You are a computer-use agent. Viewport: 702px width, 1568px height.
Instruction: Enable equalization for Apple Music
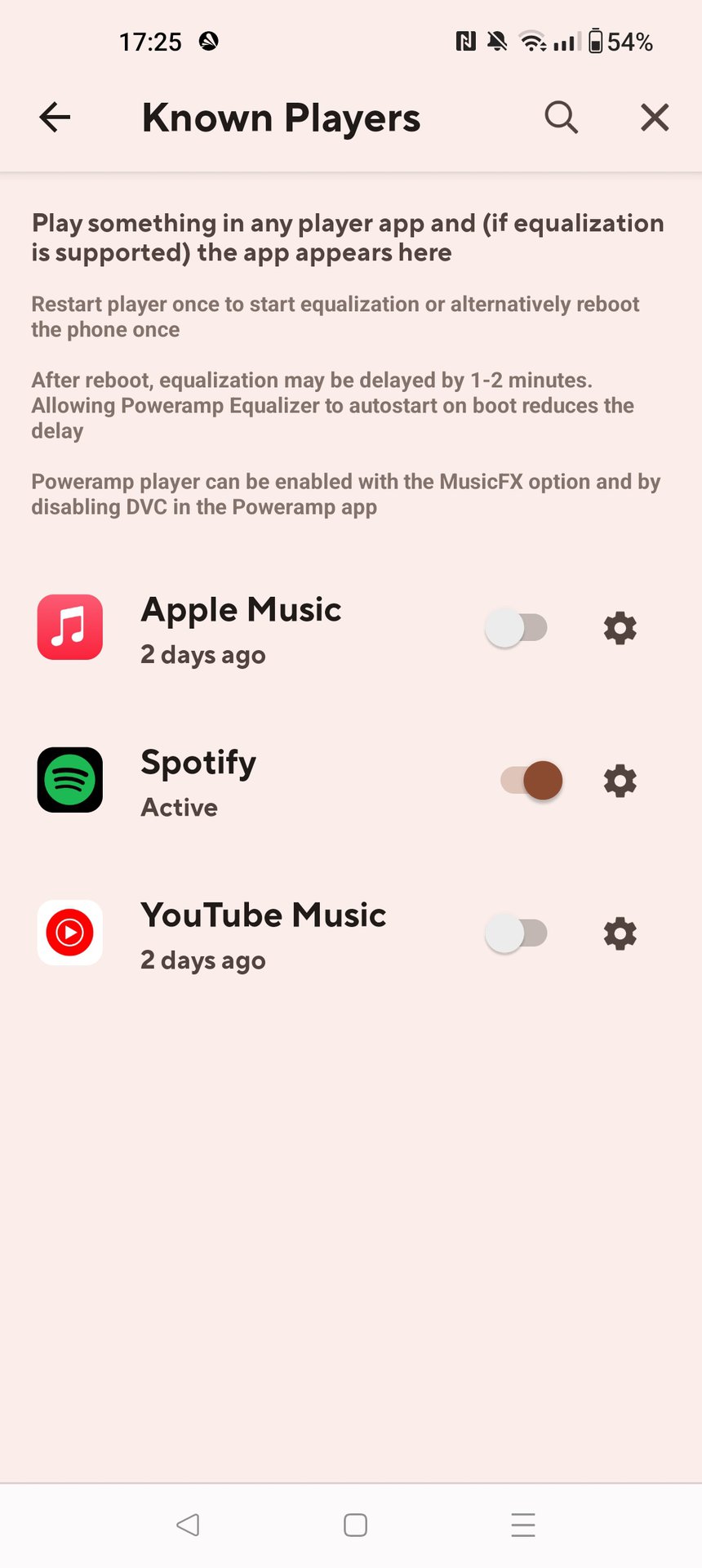coord(516,628)
